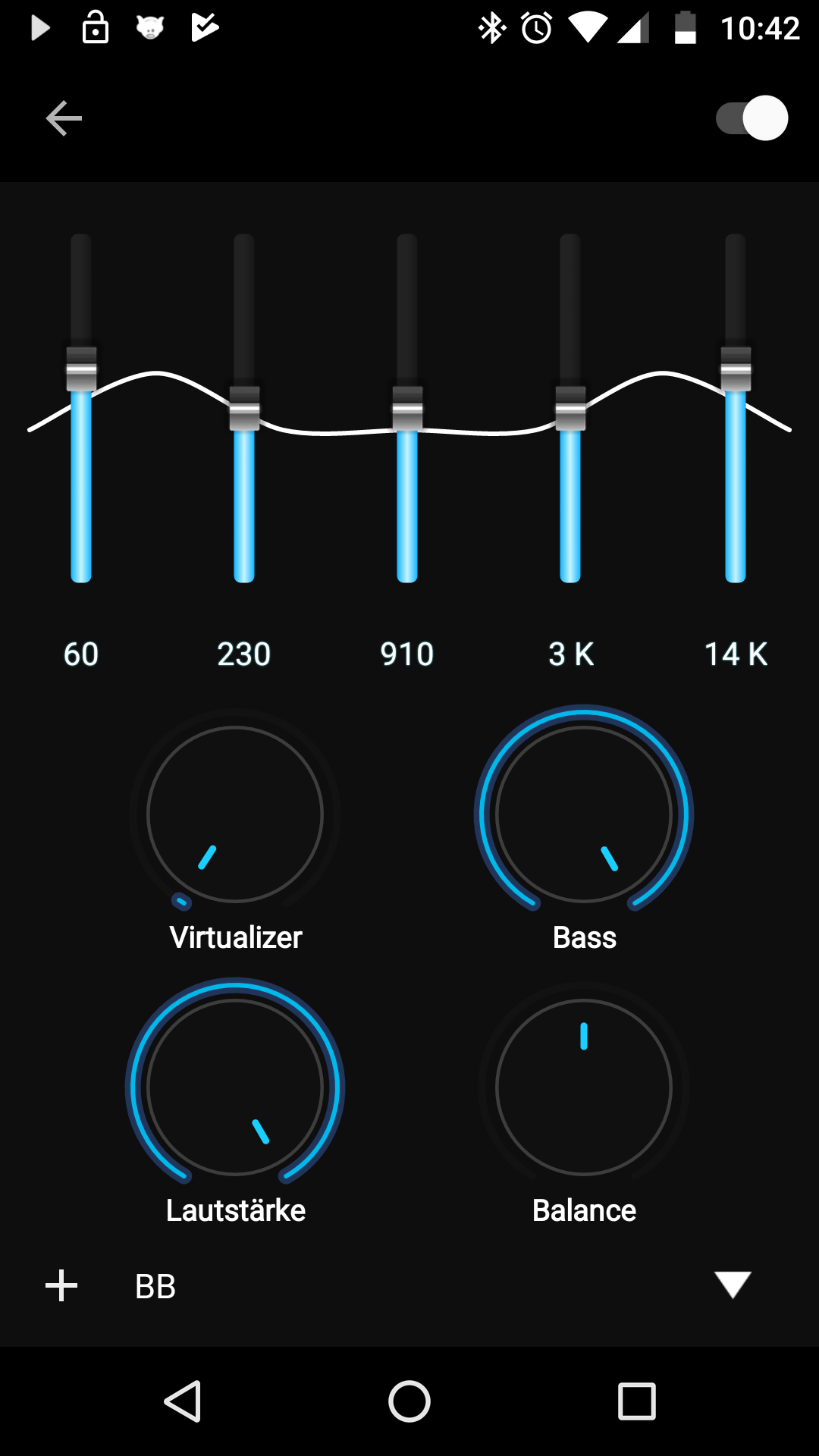Add a new preset with plus icon
The image size is (819, 1456).
coord(61,1286)
